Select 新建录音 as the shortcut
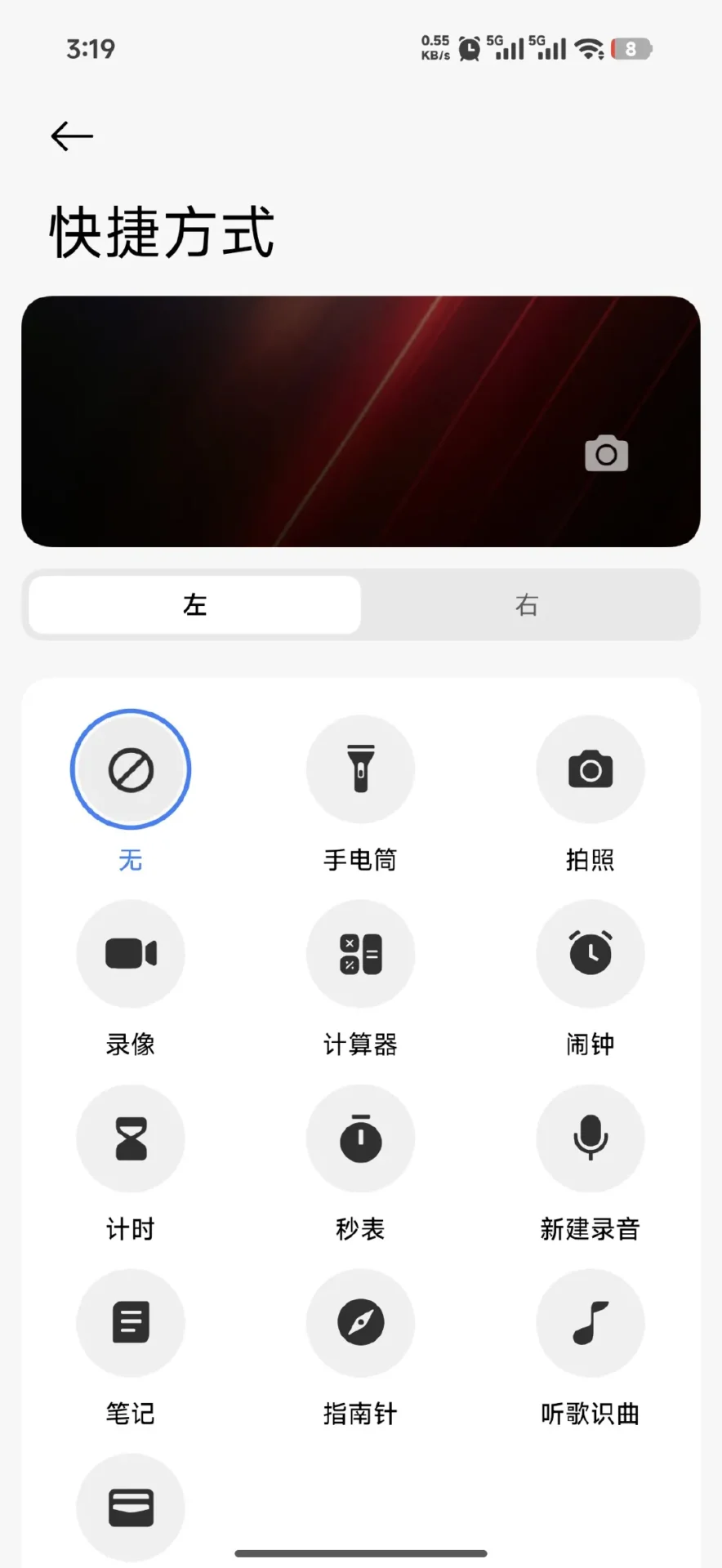Image resolution: width=722 pixels, height=1568 pixels. coord(590,1138)
